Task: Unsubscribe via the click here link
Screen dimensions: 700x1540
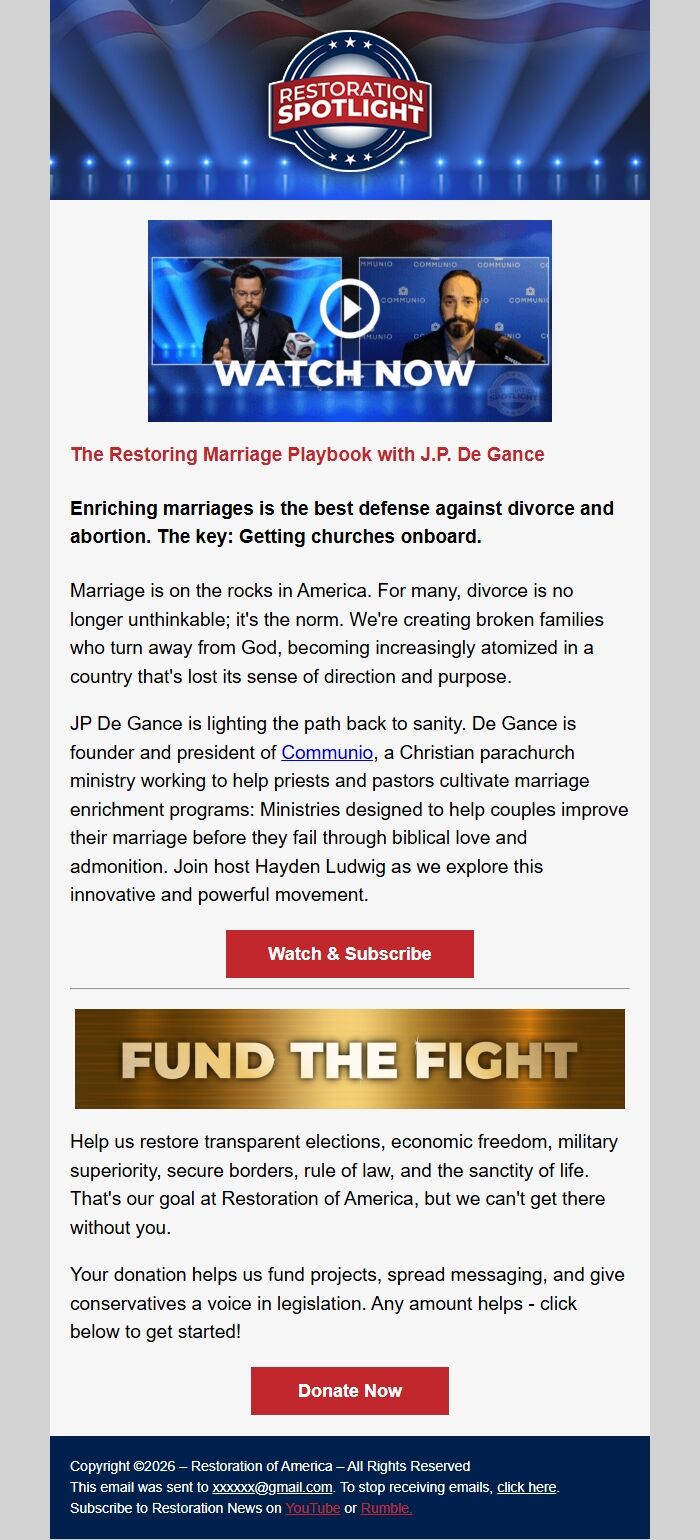Action: [527, 1487]
